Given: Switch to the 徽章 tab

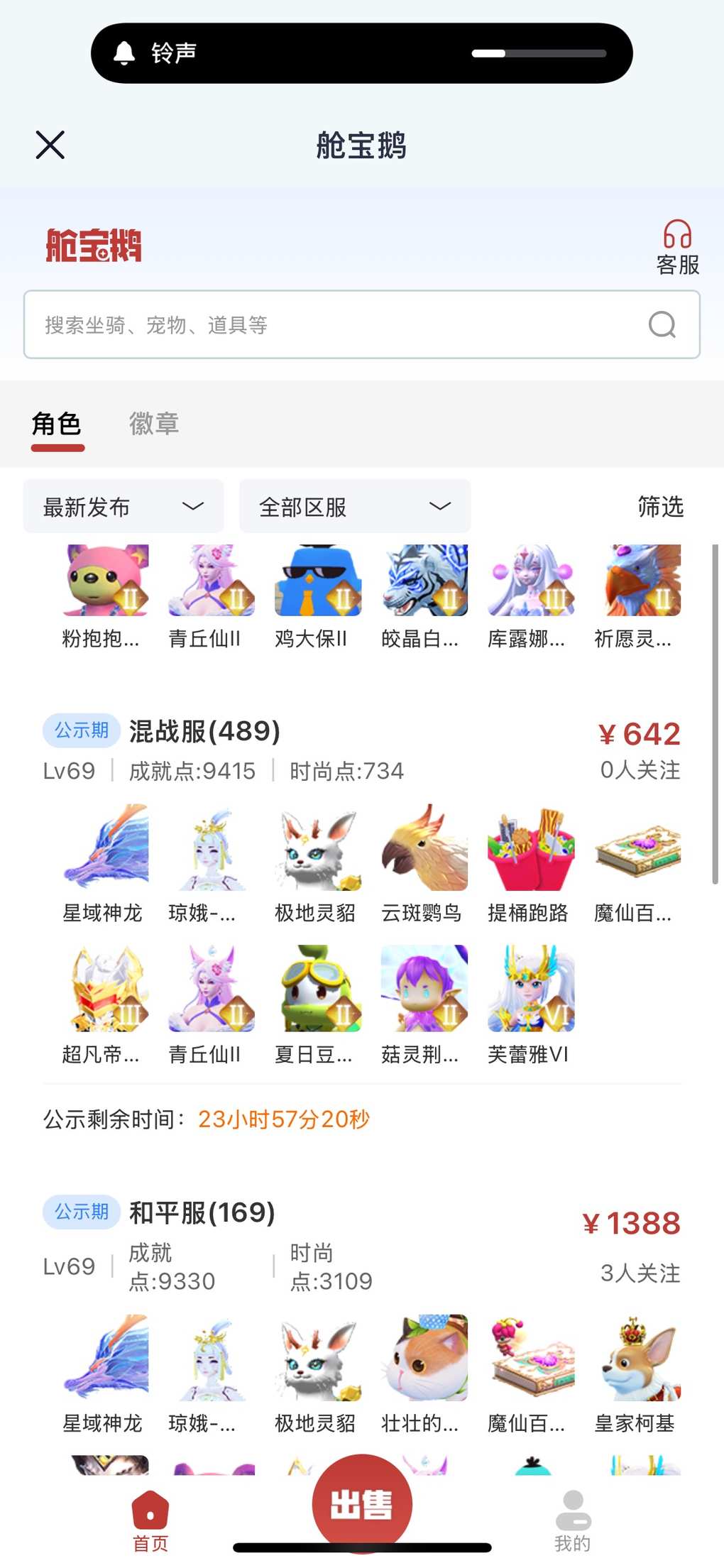Looking at the screenshot, I should [154, 424].
